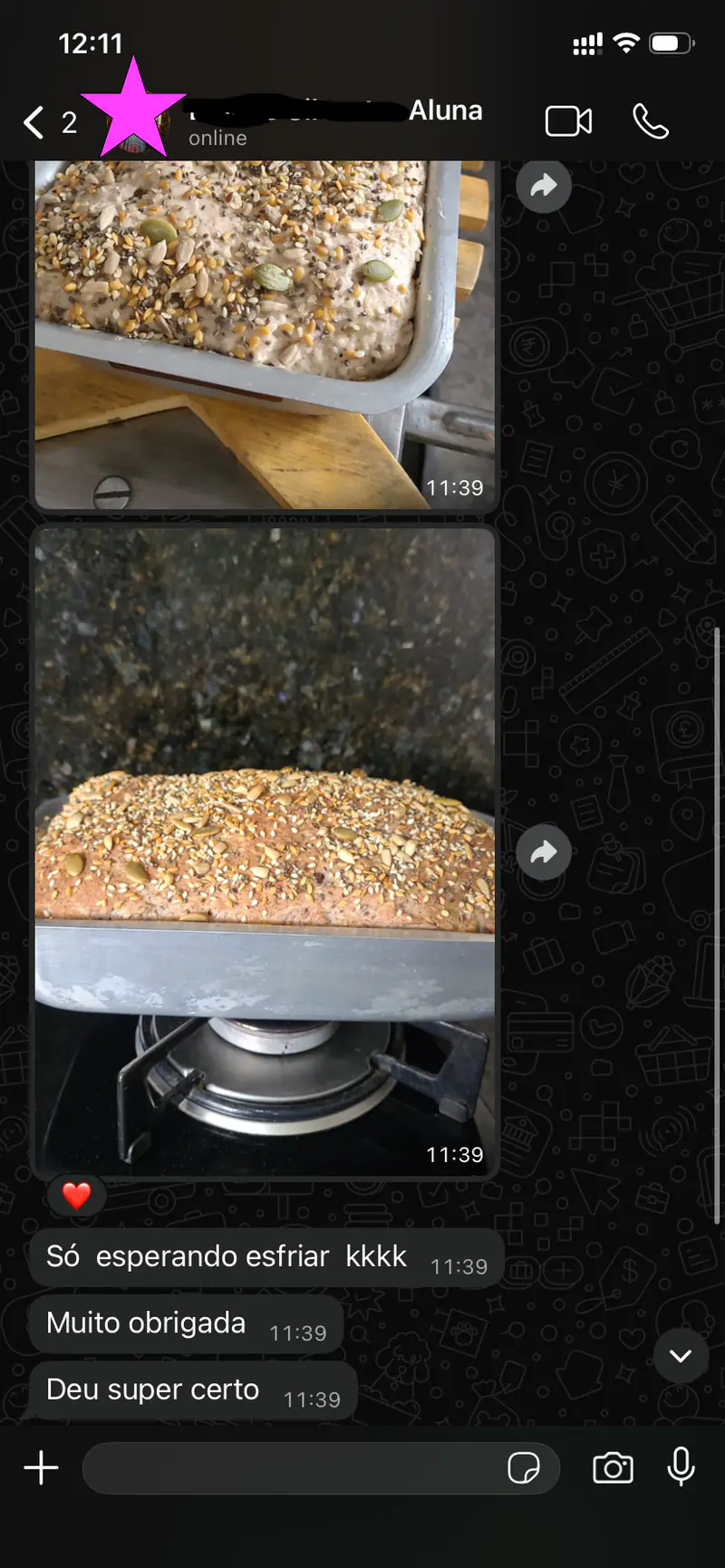Screen dimensions: 725x1568
Task: Open the attachment plus menu
Action: click(41, 1467)
